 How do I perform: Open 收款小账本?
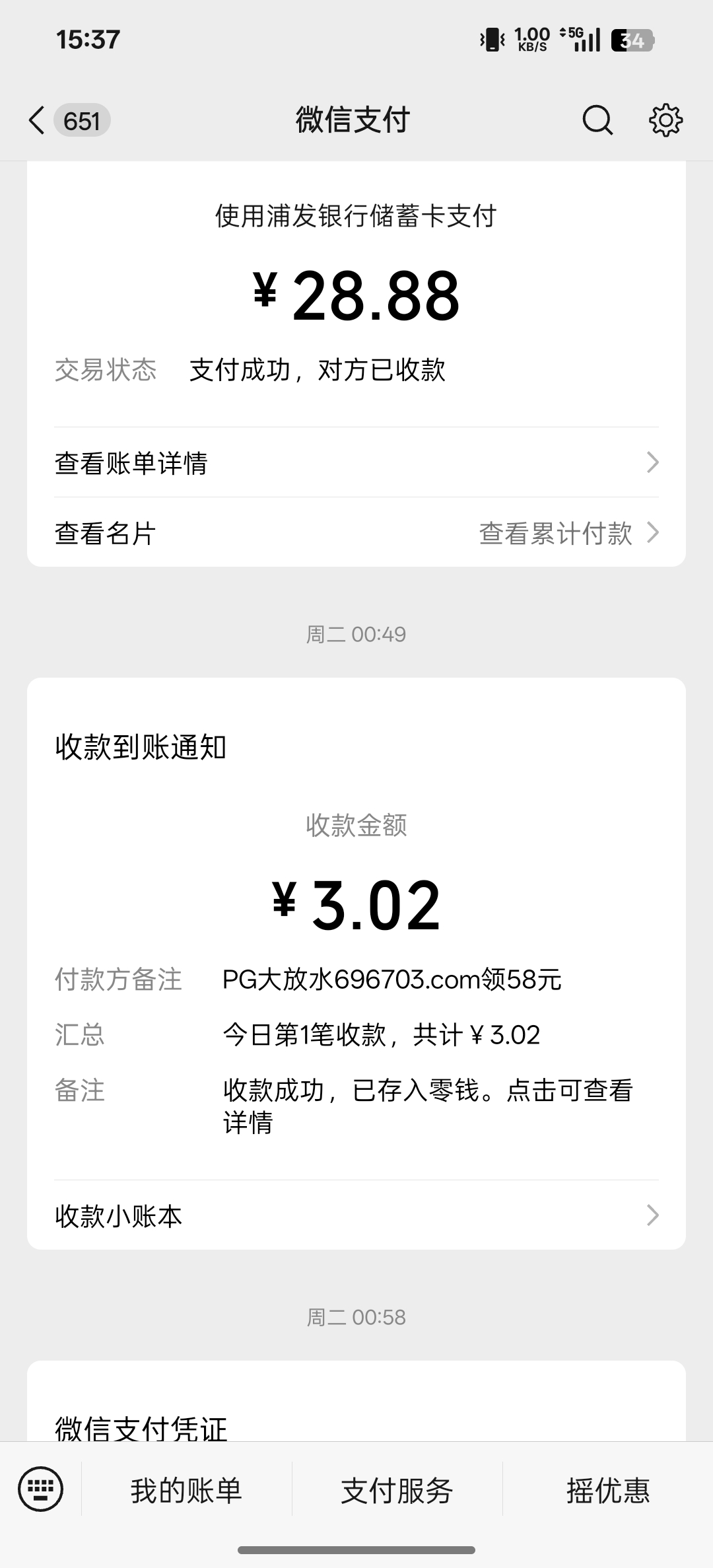point(356,1215)
